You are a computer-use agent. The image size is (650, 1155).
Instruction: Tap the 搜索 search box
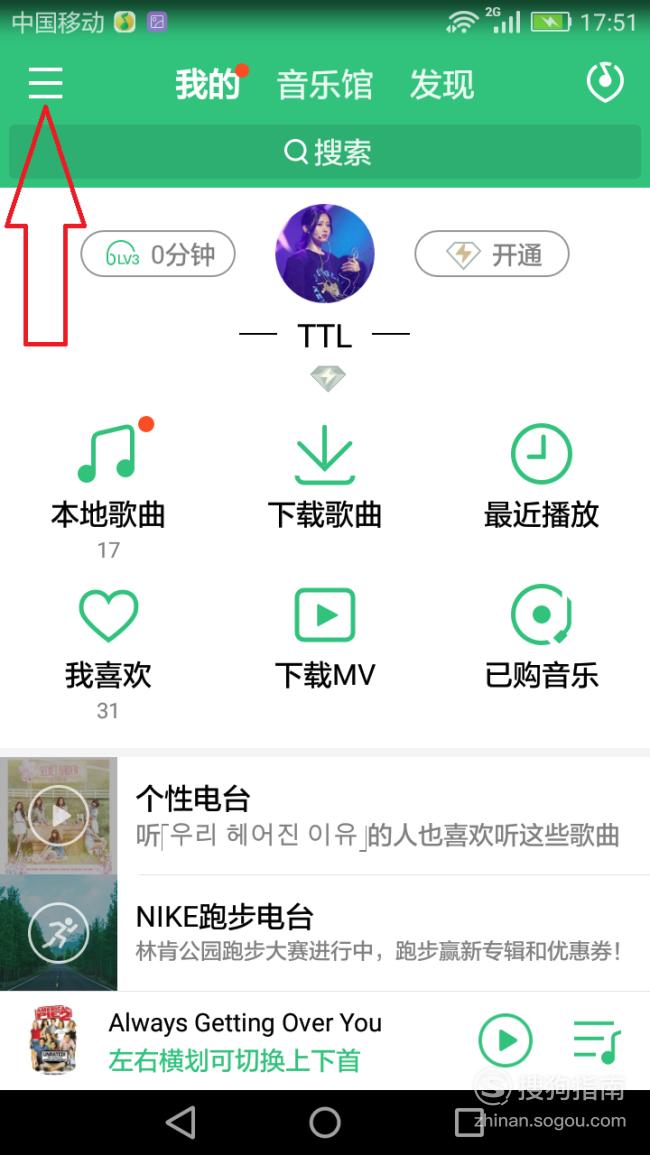325,152
